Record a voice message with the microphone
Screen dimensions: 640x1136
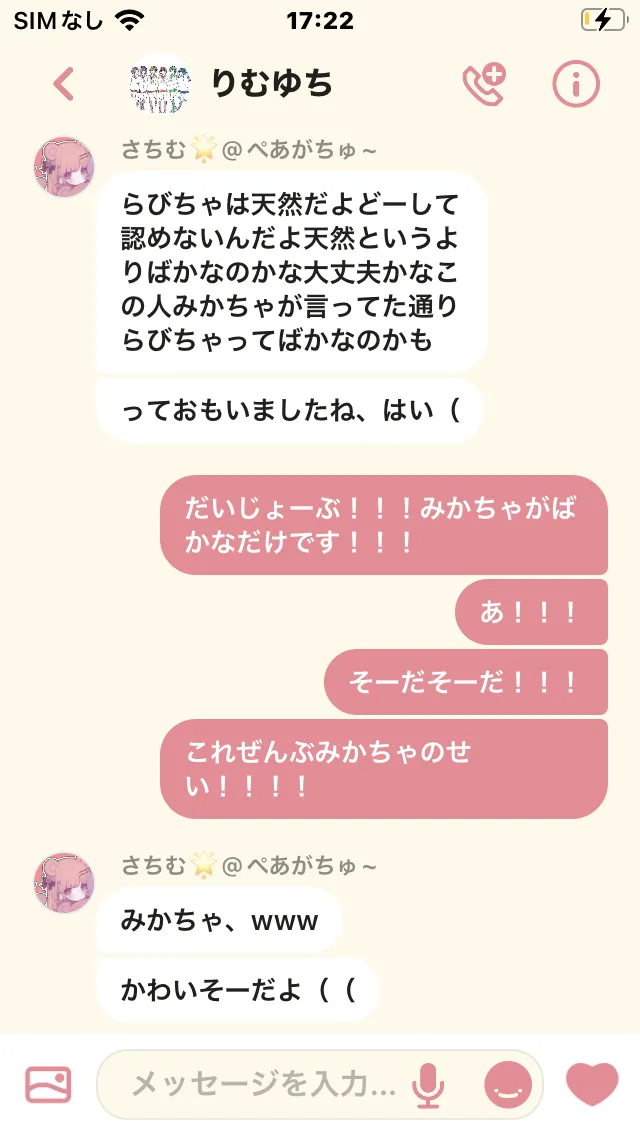(428, 1085)
